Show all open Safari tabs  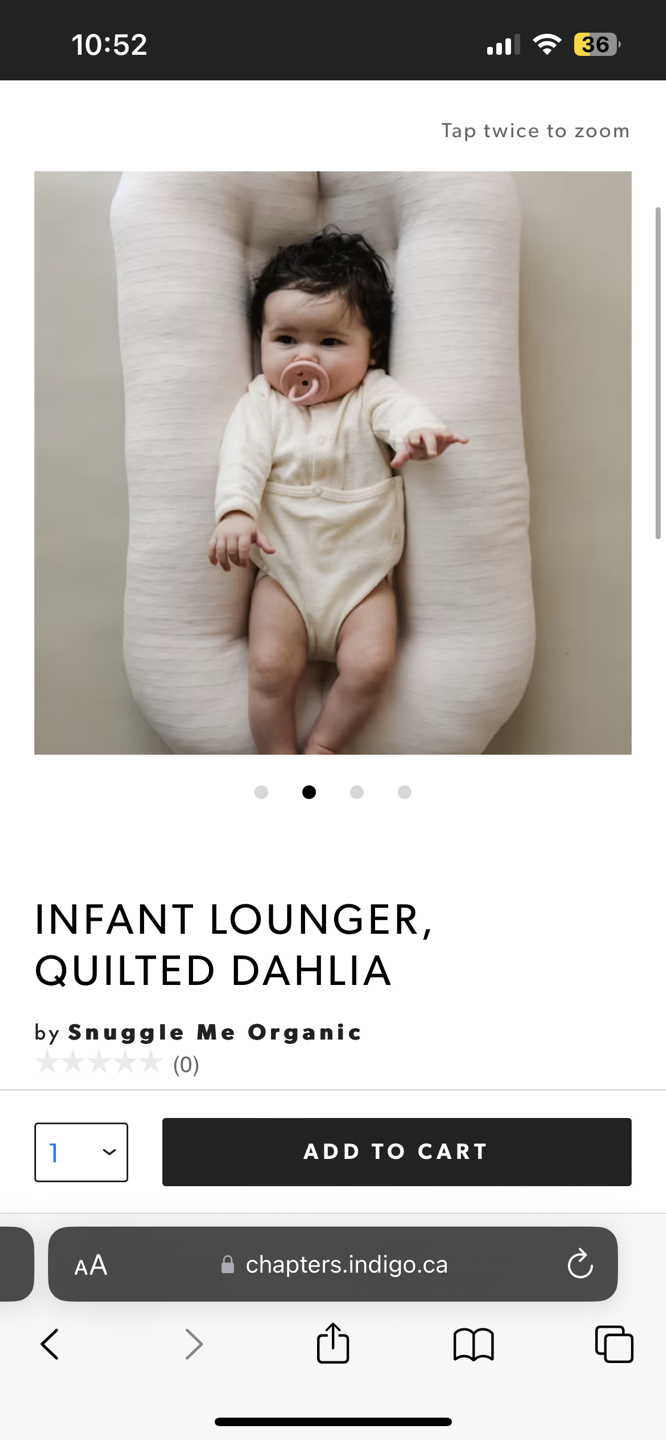click(x=614, y=1344)
